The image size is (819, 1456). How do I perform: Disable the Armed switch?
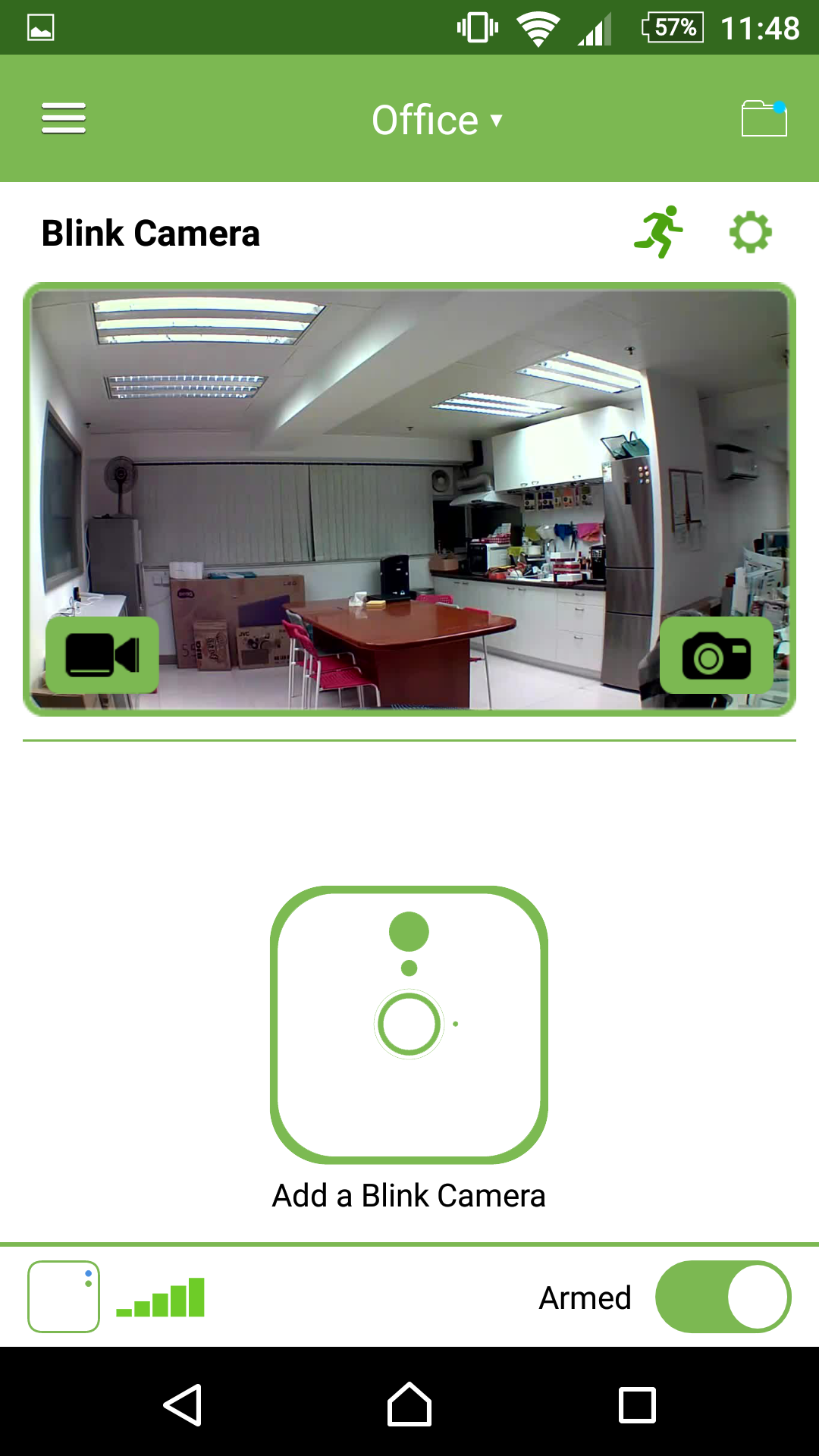723,1297
